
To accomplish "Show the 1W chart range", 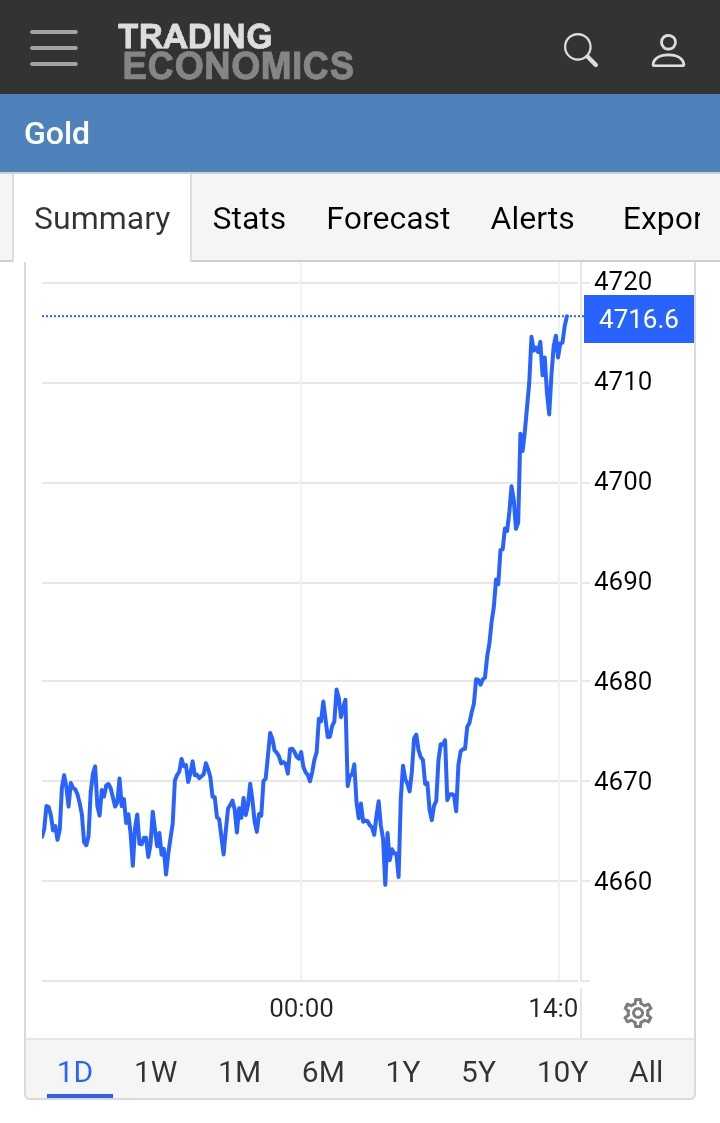I will click(156, 1072).
